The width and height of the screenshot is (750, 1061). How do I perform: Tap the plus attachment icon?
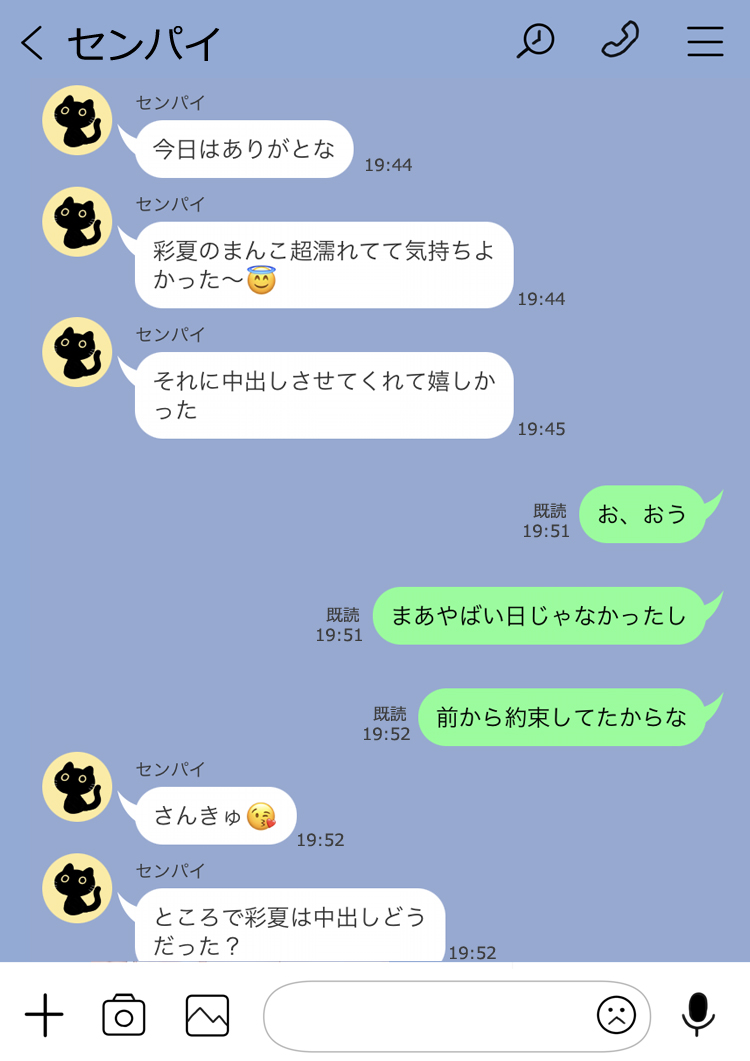(x=44, y=1016)
